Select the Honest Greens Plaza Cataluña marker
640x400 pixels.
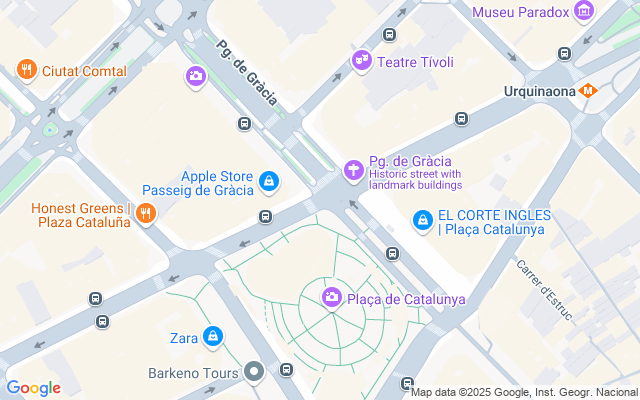click(x=146, y=213)
